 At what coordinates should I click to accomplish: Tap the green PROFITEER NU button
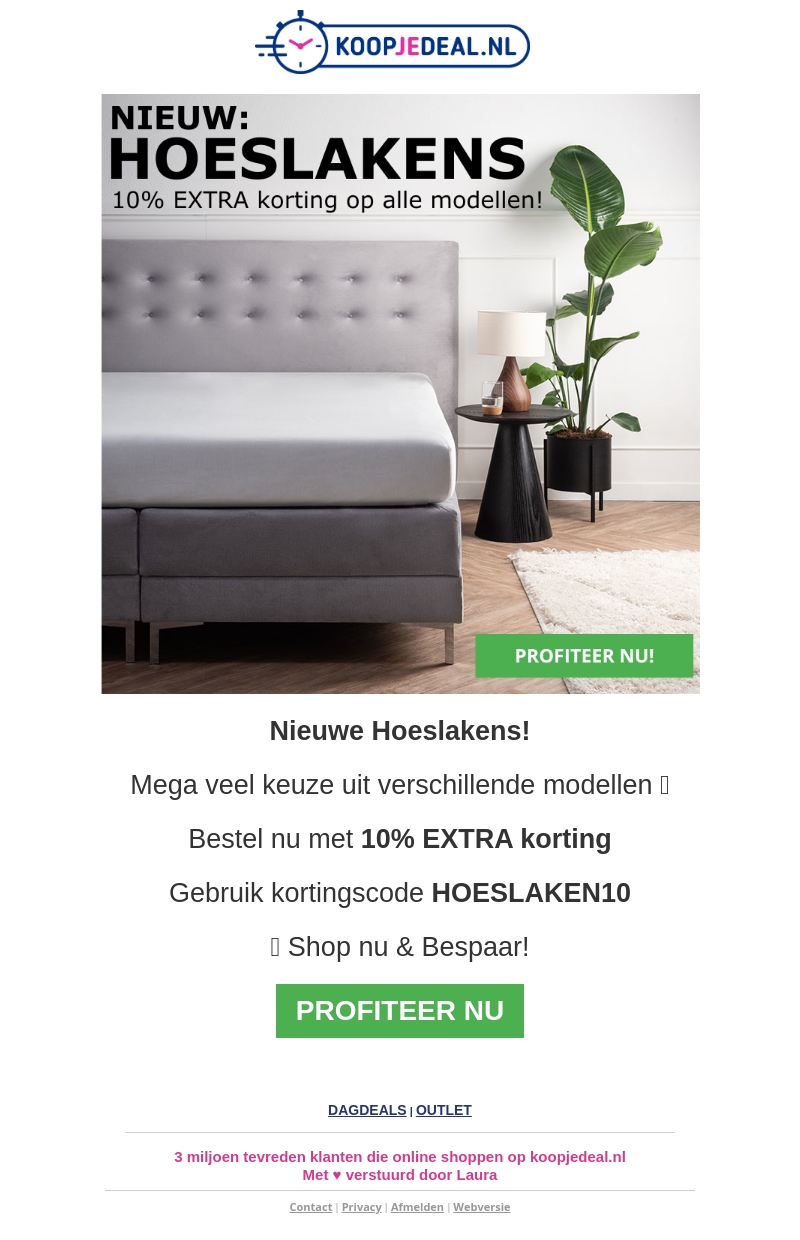tap(399, 1011)
